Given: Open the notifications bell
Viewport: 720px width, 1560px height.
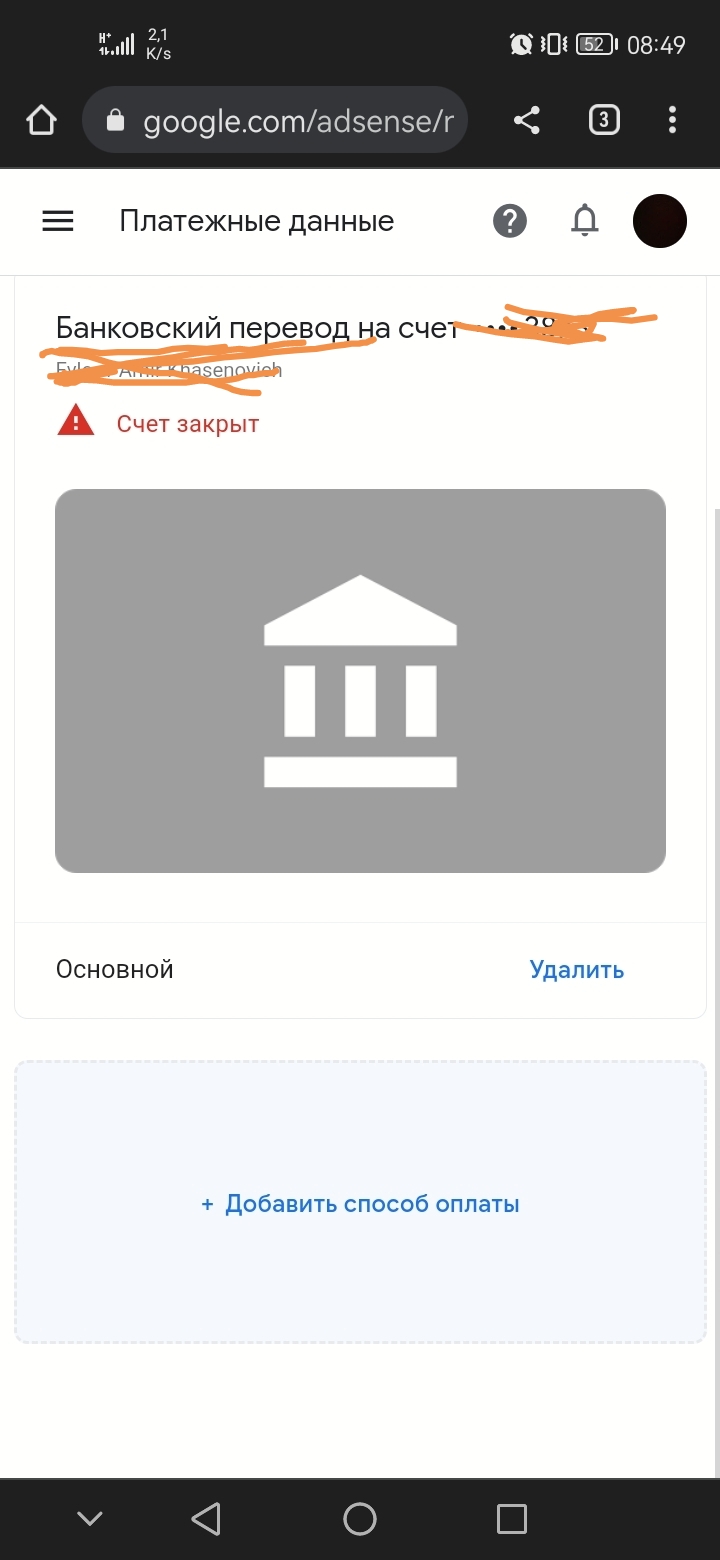Looking at the screenshot, I should pyautogui.click(x=585, y=221).
